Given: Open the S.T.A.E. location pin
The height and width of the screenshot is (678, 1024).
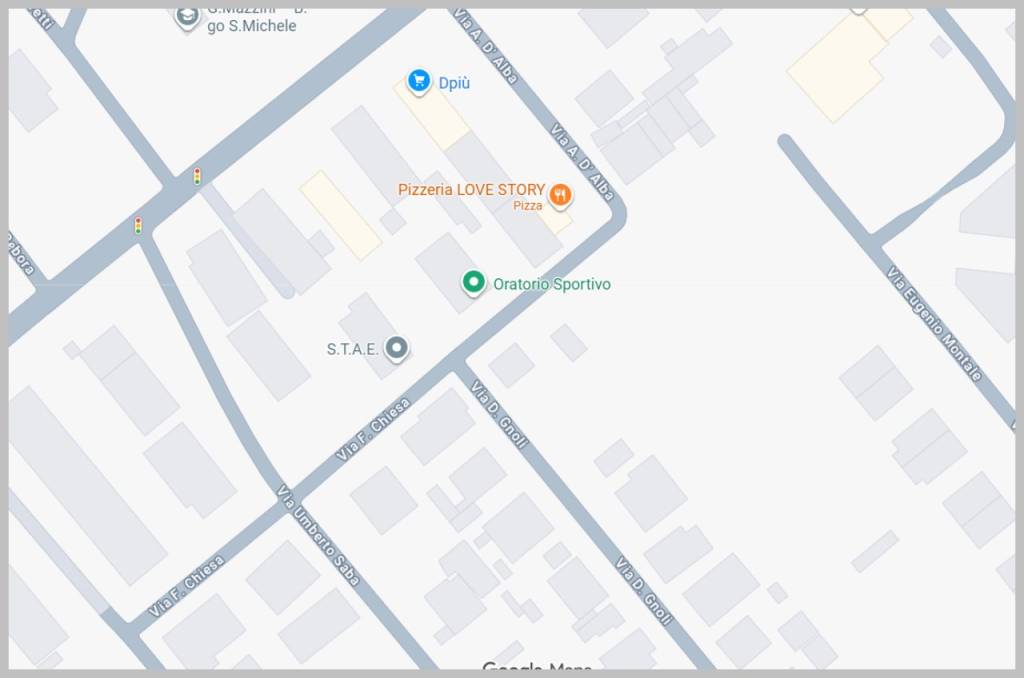Looking at the screenshot, I should [397, 348].
